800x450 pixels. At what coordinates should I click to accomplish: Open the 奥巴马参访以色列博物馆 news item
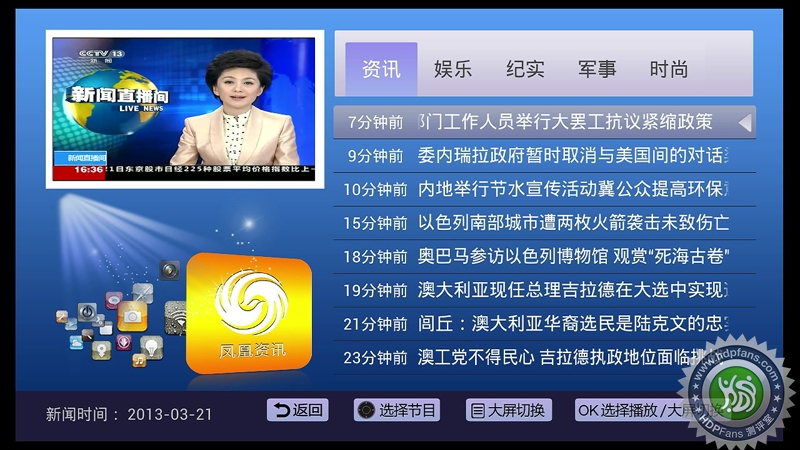coord(545,256)
